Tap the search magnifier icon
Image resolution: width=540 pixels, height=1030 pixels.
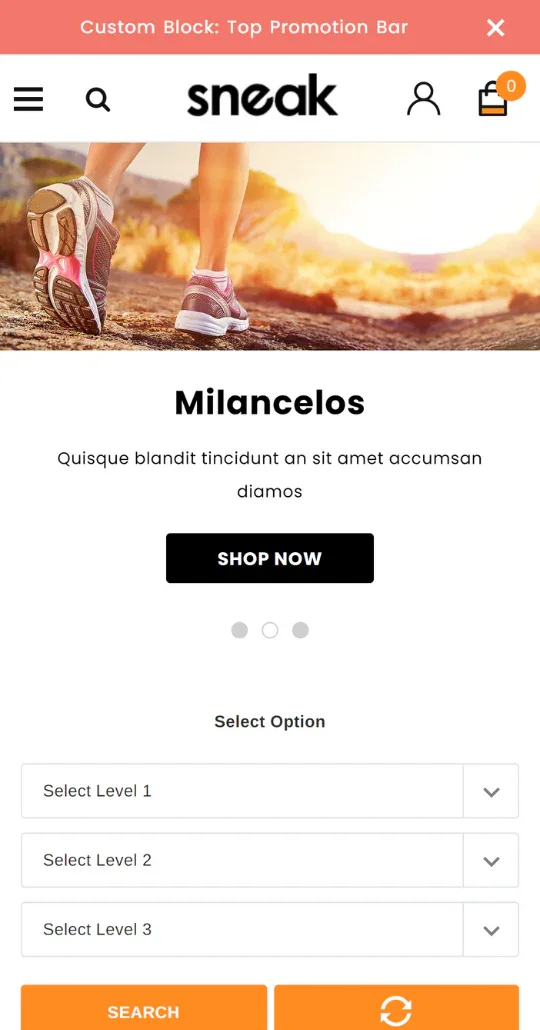pyautogui.click(x=98, y=100)
